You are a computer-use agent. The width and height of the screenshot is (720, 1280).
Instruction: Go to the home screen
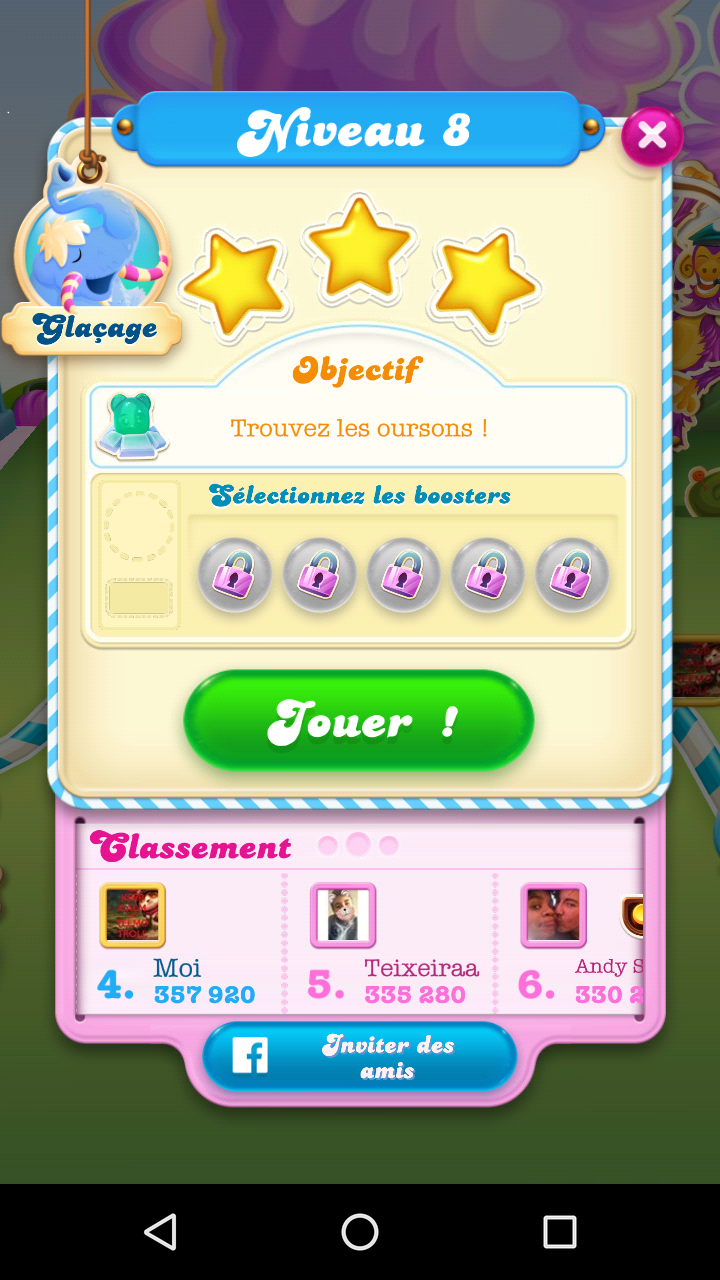(360, 1232)
